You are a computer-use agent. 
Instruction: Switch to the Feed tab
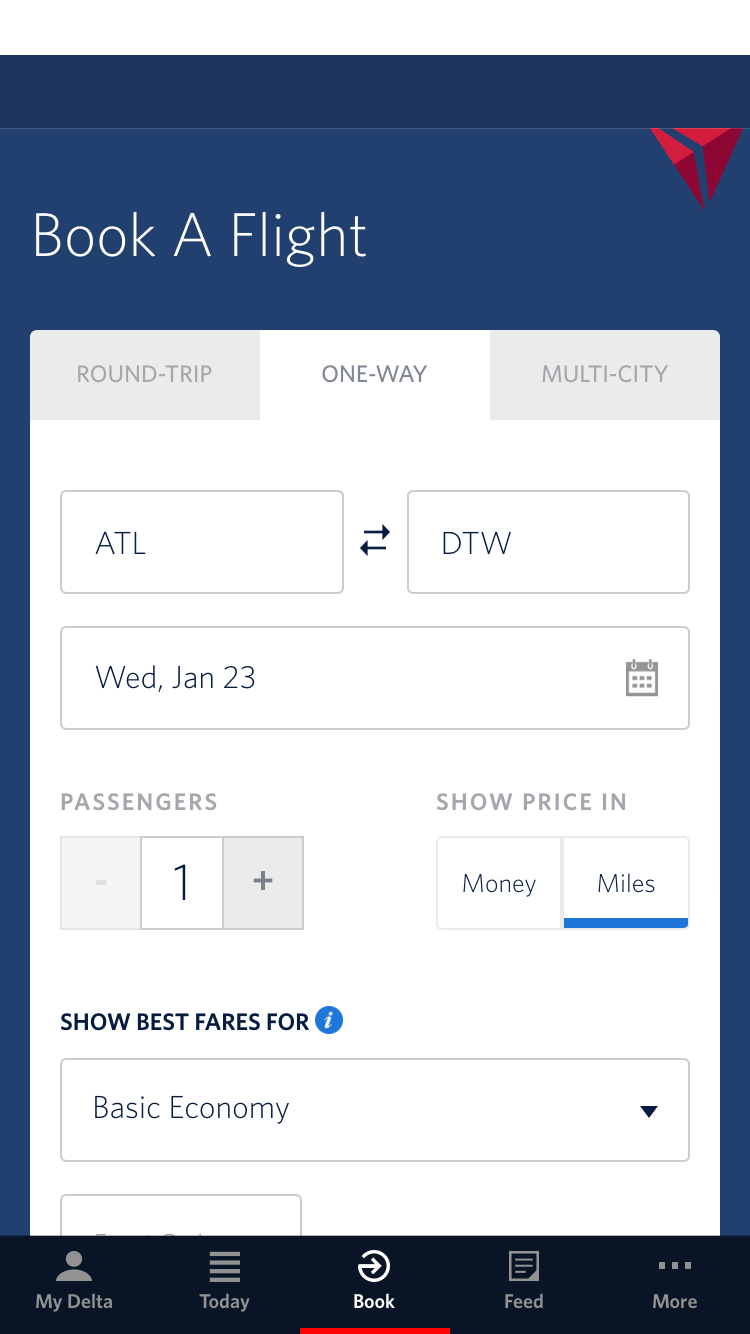coord(524,1282)
